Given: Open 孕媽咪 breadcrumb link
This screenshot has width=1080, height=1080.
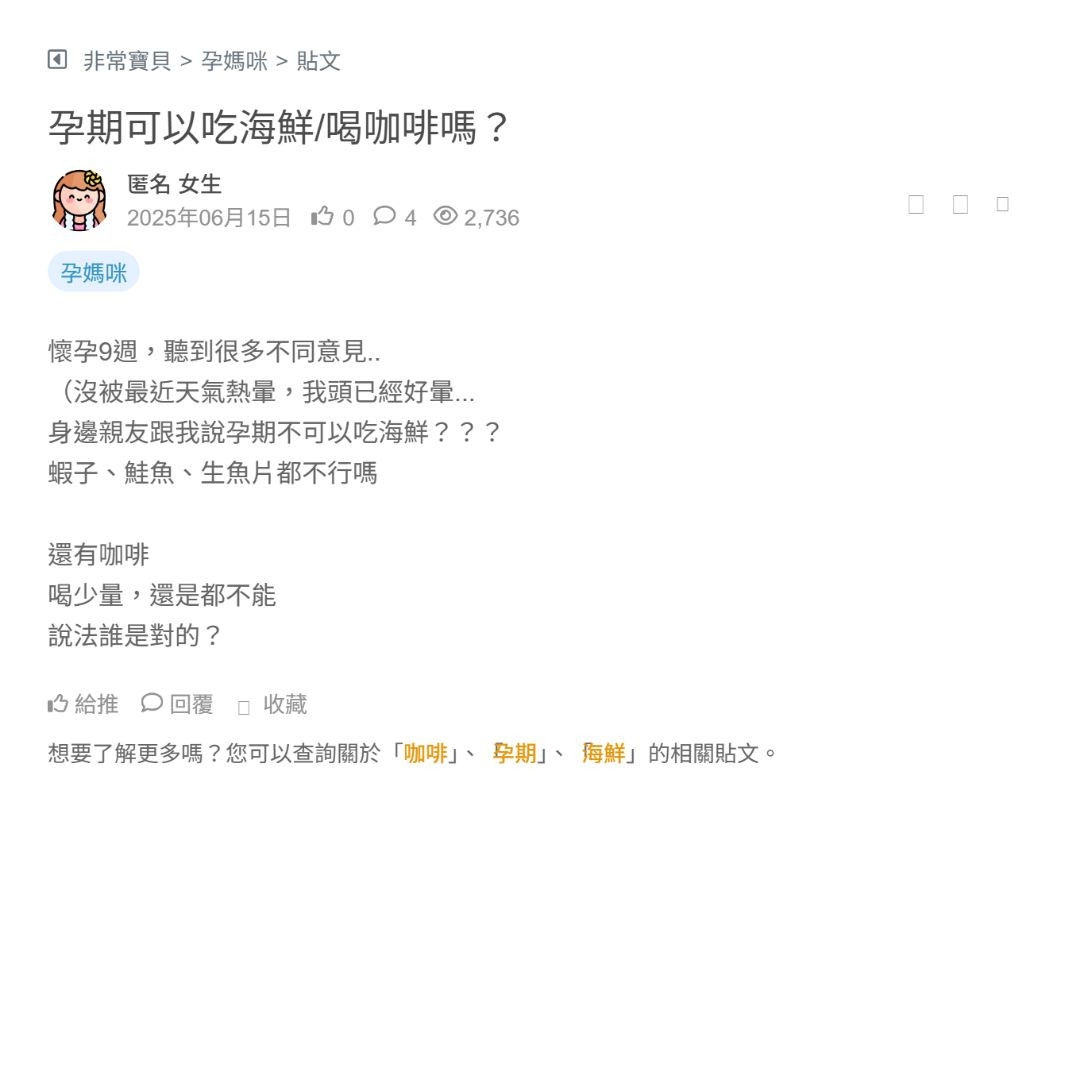Looking at the screenshot, I should point(234,61).
